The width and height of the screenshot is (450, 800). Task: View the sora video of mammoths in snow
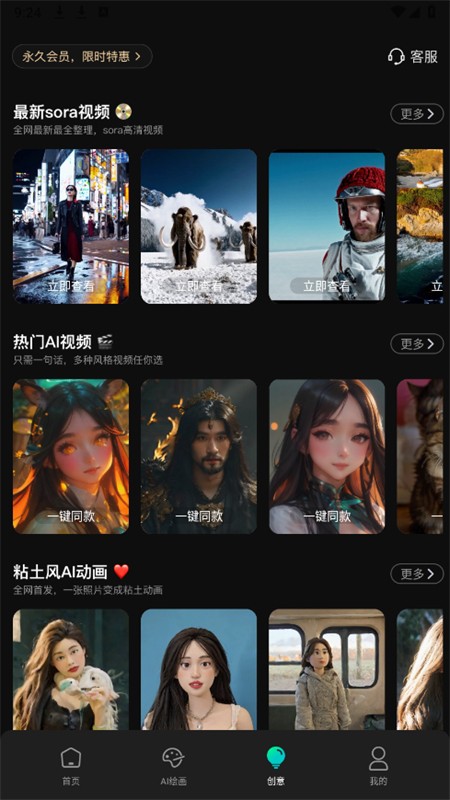pyautogui.click(x=199, y=226)
